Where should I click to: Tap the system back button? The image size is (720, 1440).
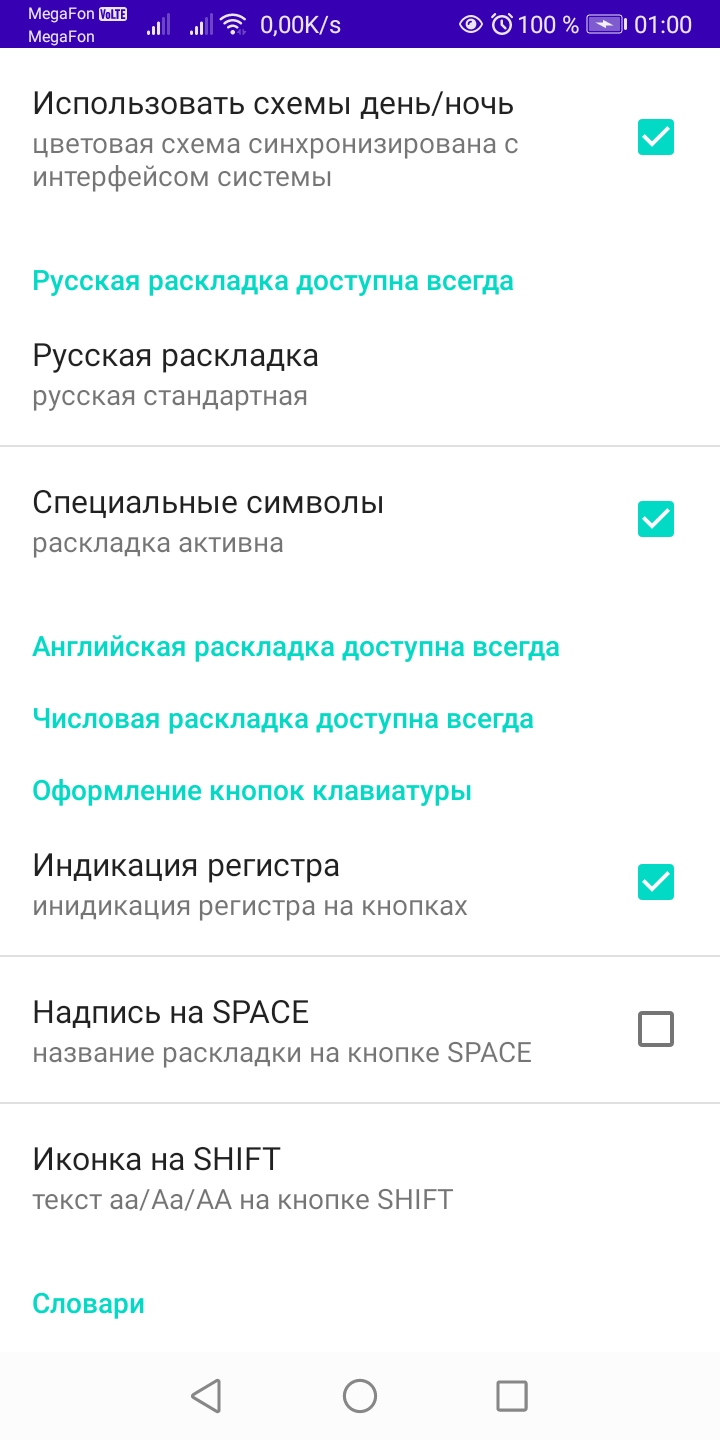pyautogui.click(x=206, y=1395)
